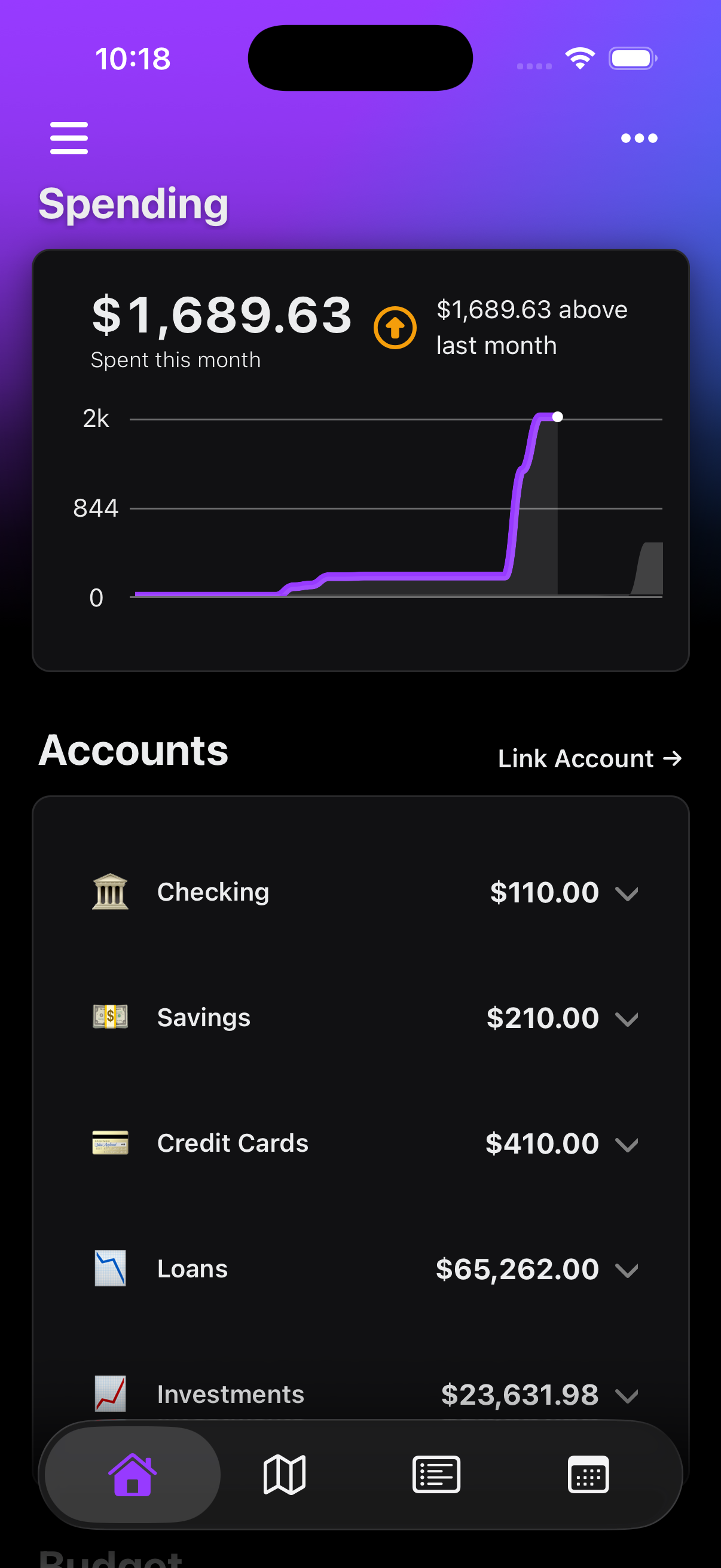This screenshot has width=721, height=1568.
Task: Click the chart icon next to Investments
Action: tap(109, 1393)
